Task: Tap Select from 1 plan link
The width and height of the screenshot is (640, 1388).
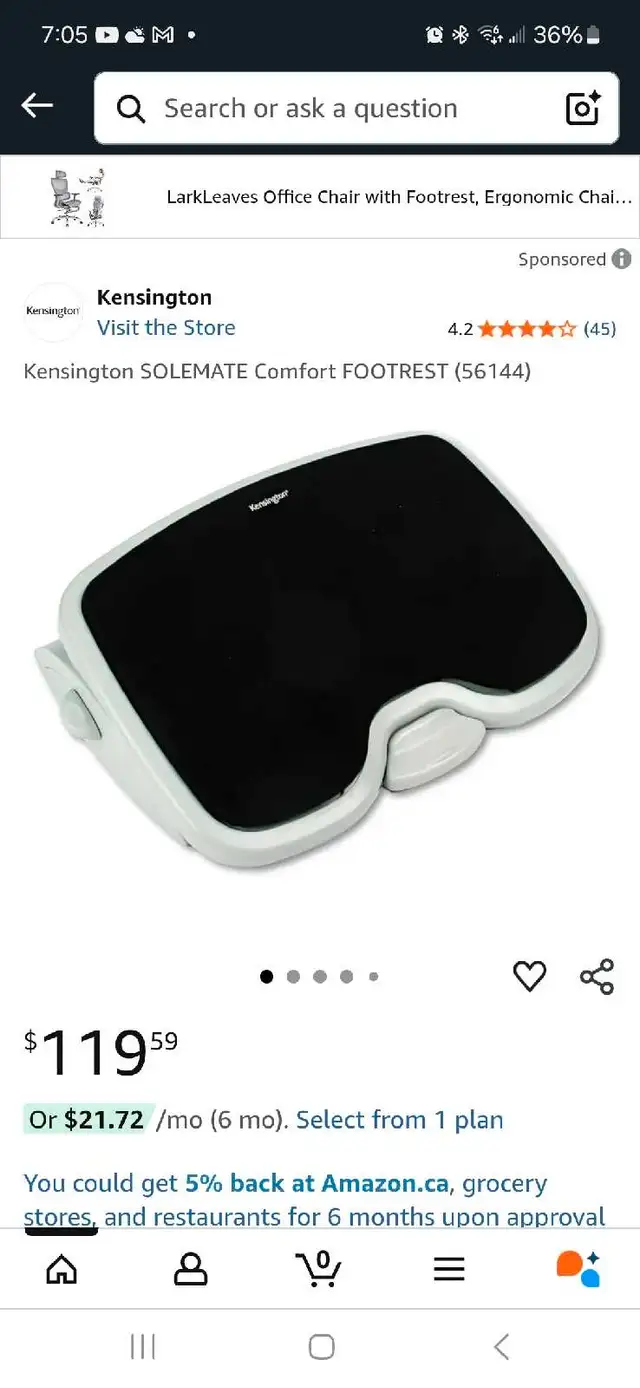Action: pyautogui.click(x=400, y=1120)
